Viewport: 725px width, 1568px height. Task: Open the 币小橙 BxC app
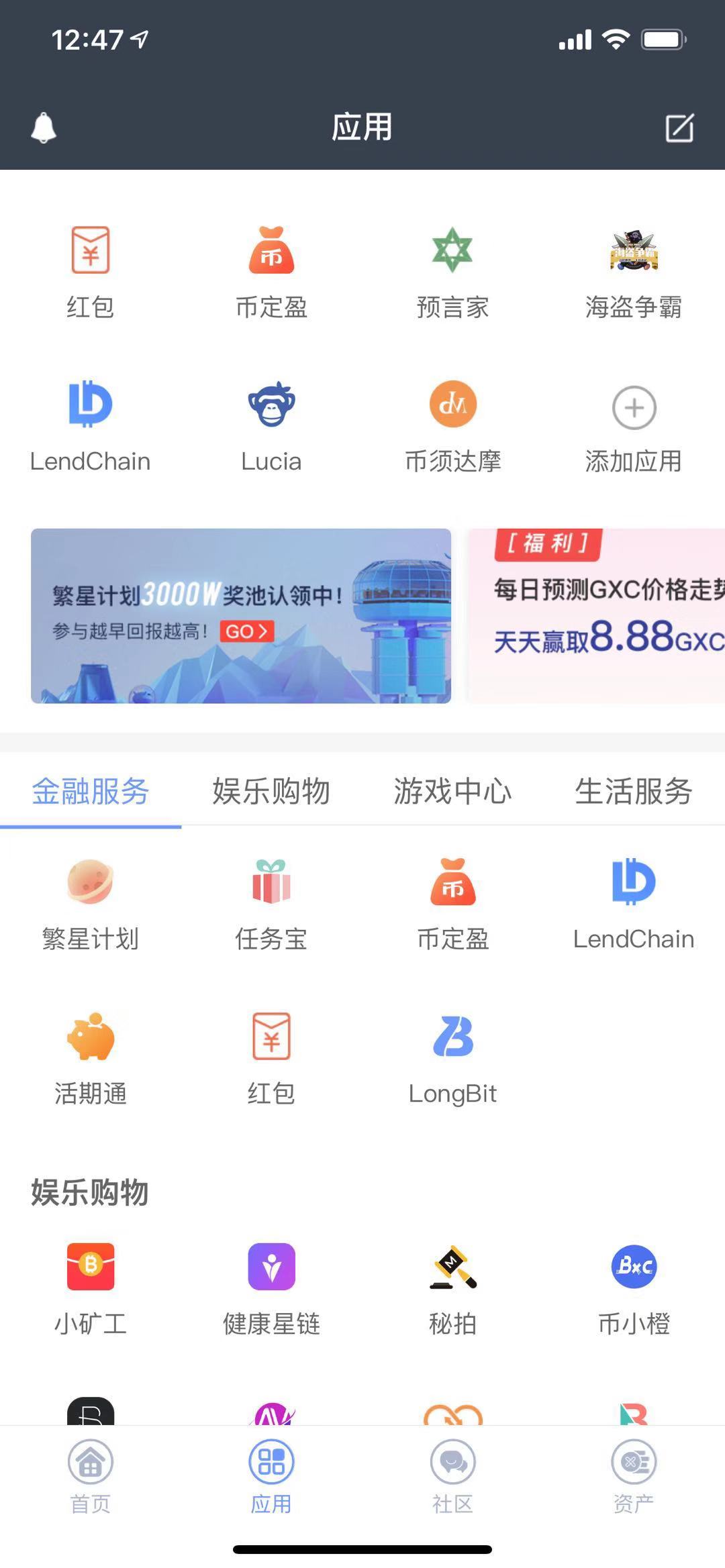(634, 1267)
